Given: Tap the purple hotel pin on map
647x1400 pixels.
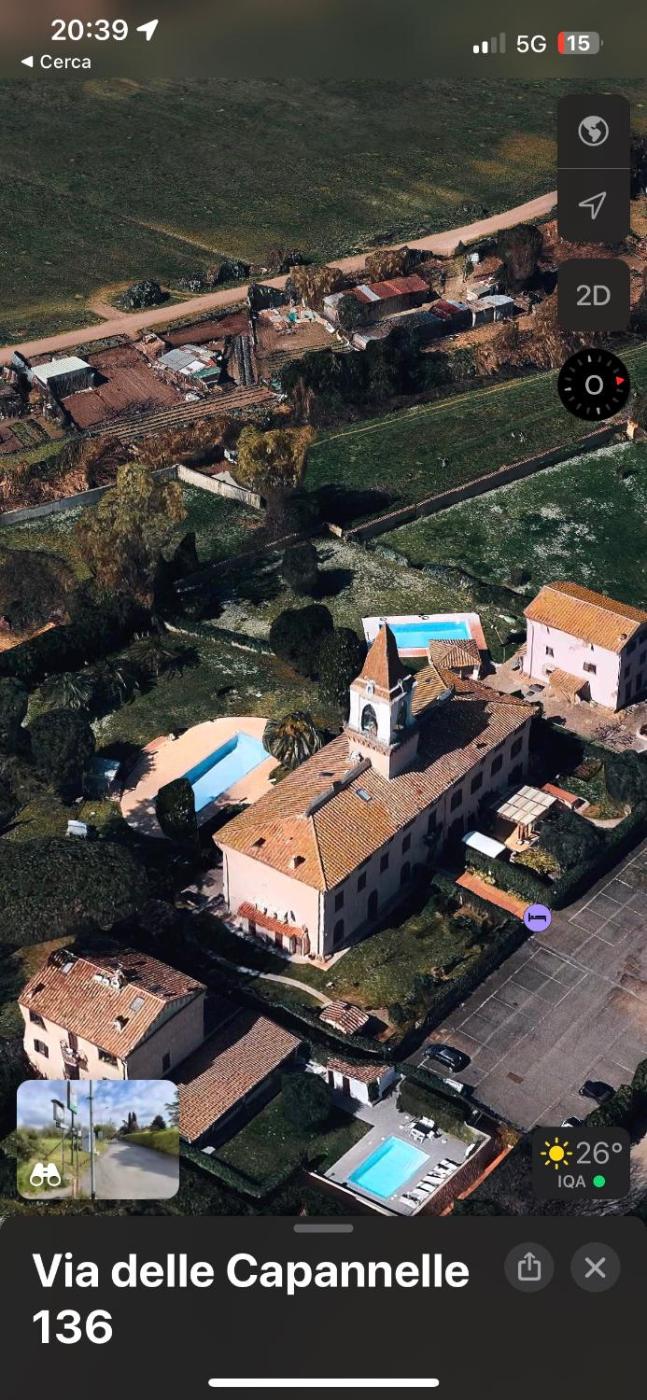Looking at the screenshot, I should pyautogui.click(x=538, y=917).
